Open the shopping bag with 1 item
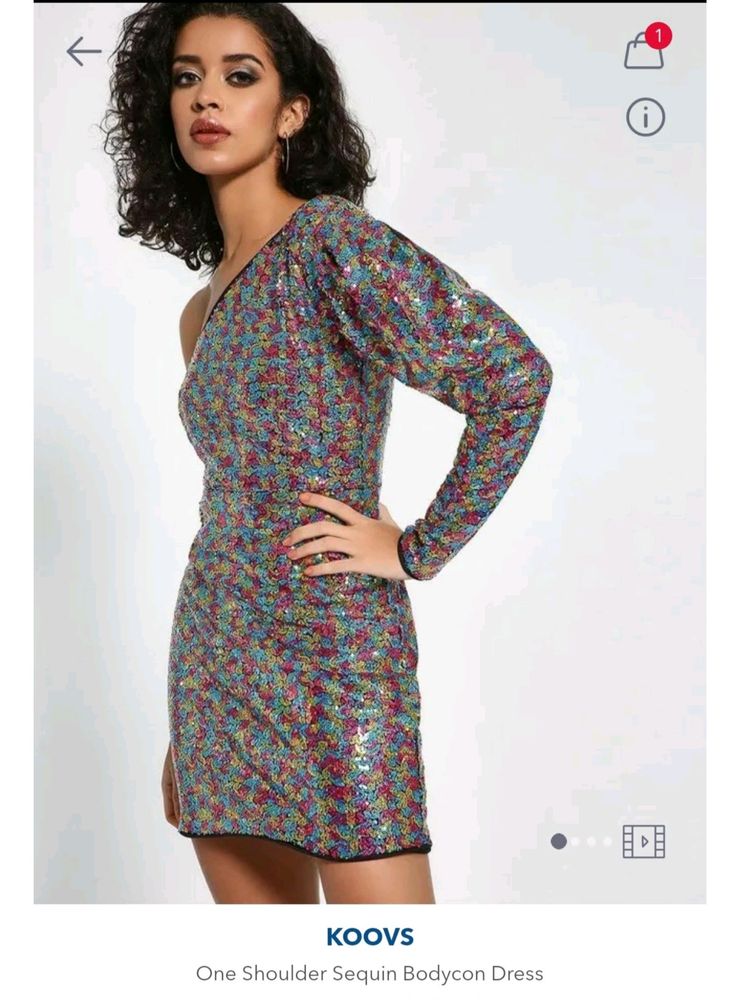This screenshot has height=1000, width=749. click(644, 51)
